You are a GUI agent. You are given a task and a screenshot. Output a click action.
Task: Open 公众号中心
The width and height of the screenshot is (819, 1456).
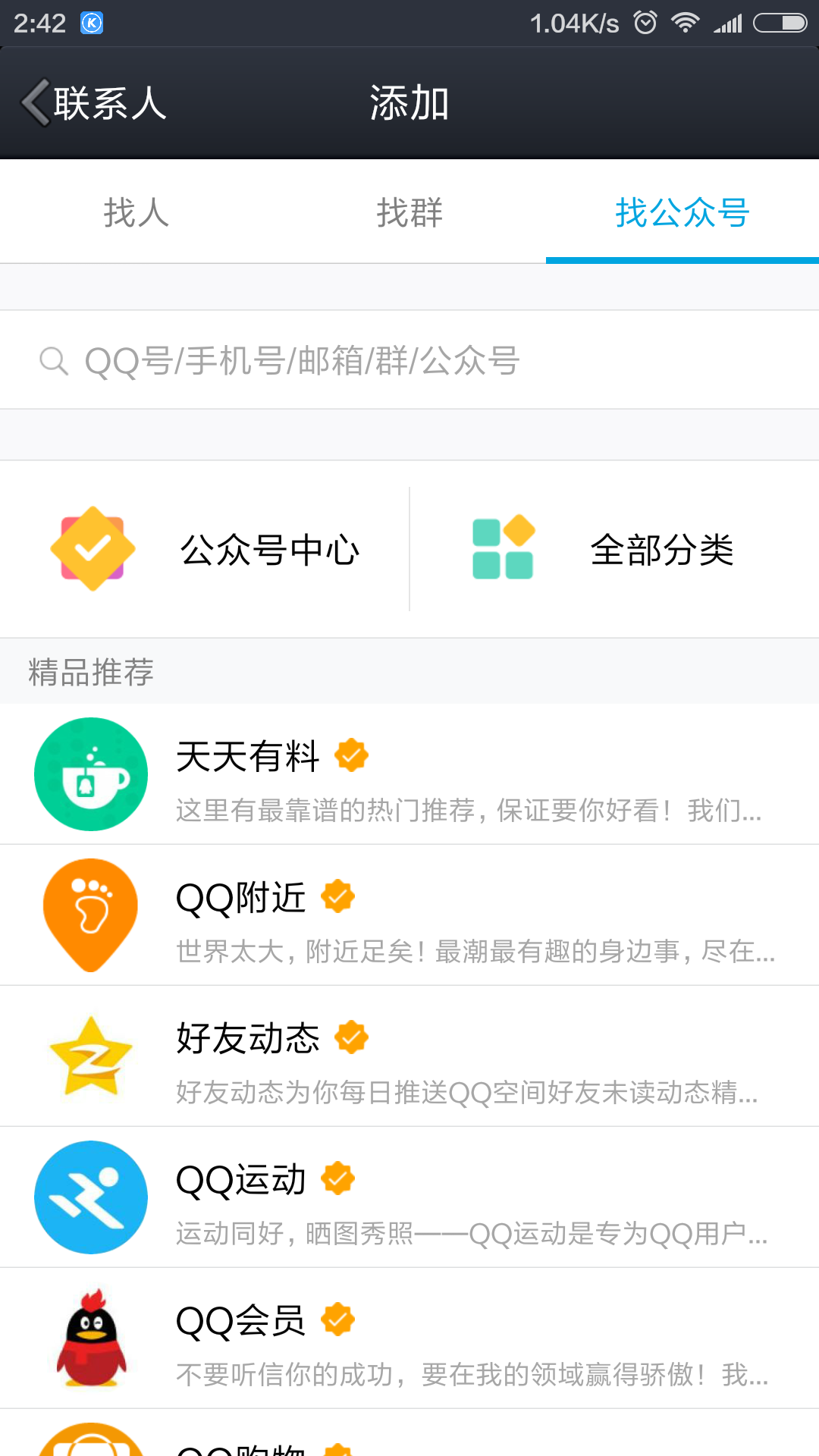pos(205,549)
